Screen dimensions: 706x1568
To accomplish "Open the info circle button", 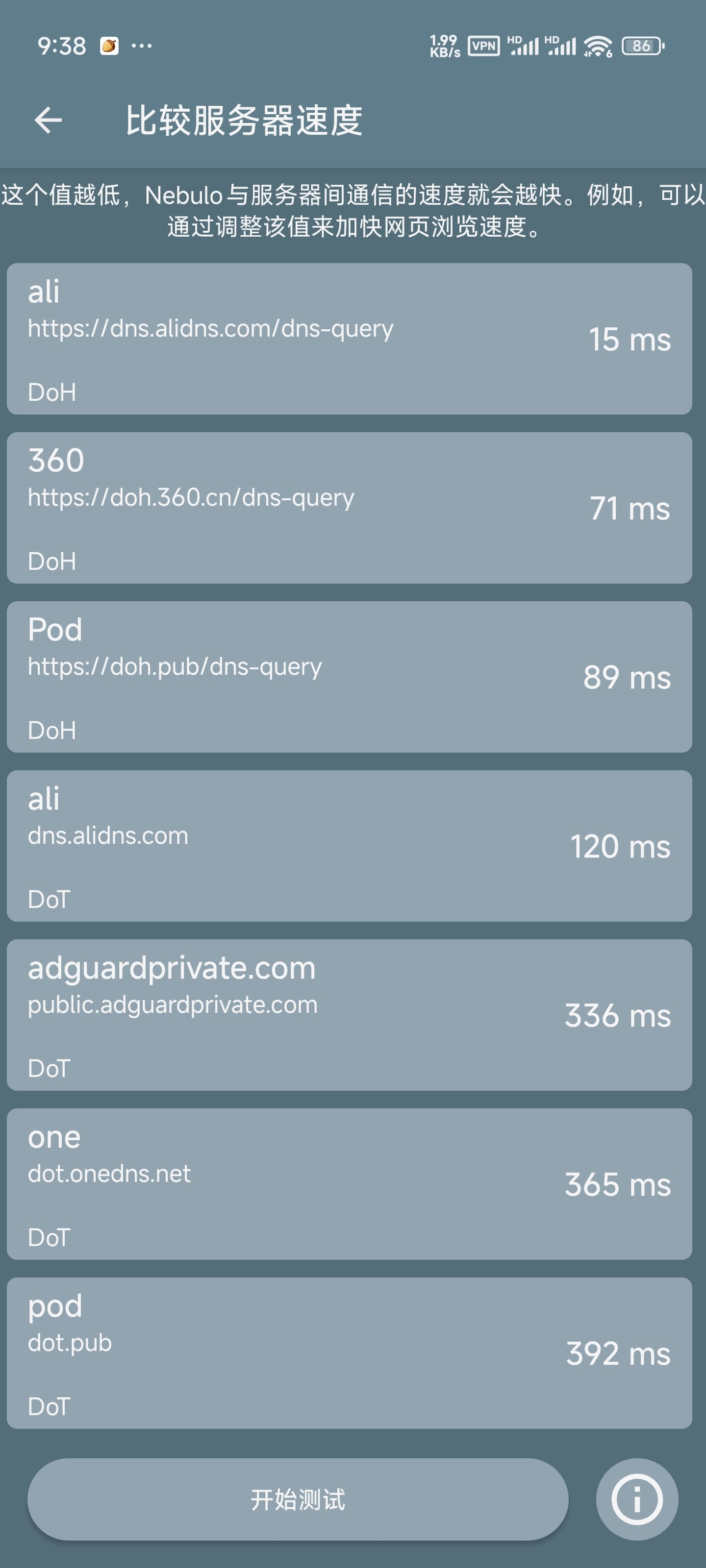I will [636, 1498].
